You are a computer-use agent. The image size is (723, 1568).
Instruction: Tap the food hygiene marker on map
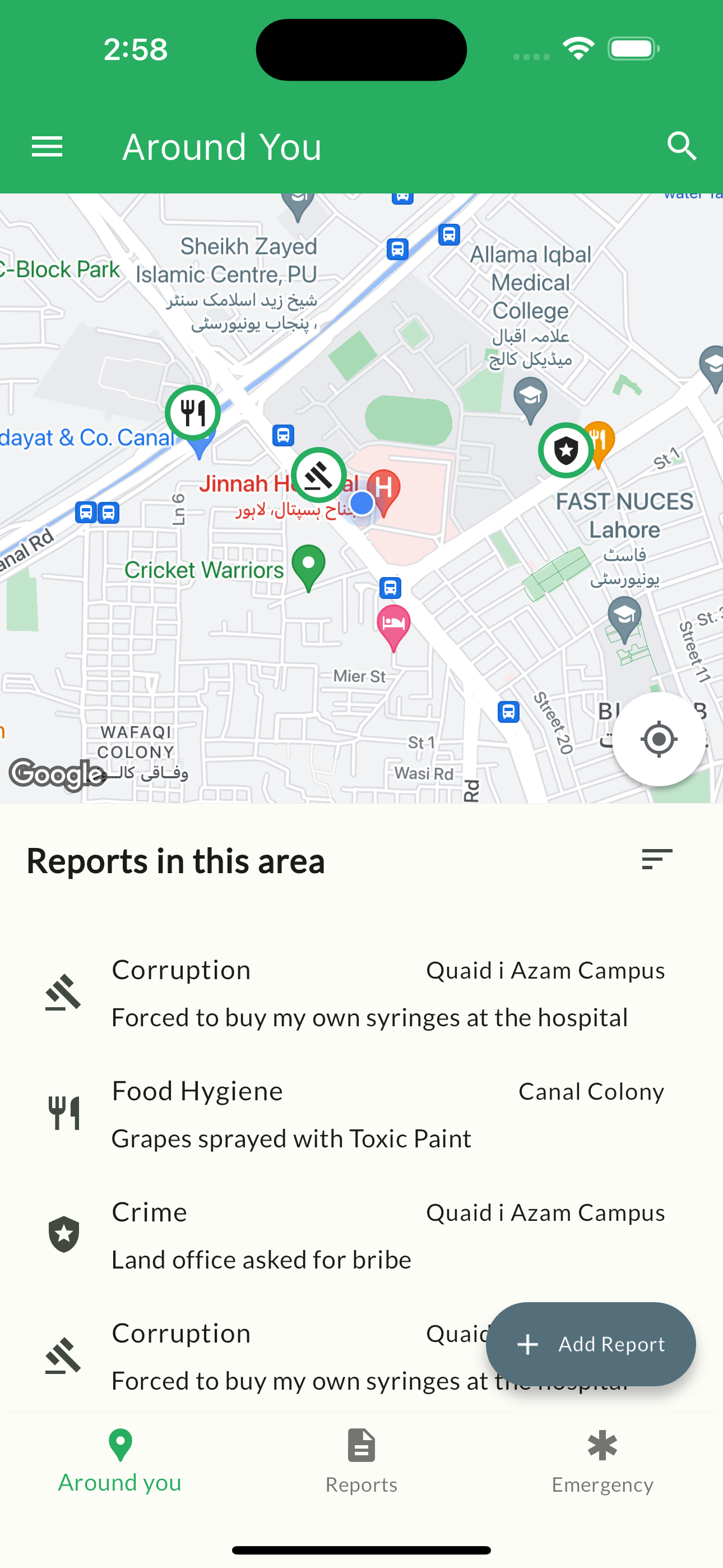(193, 413)
